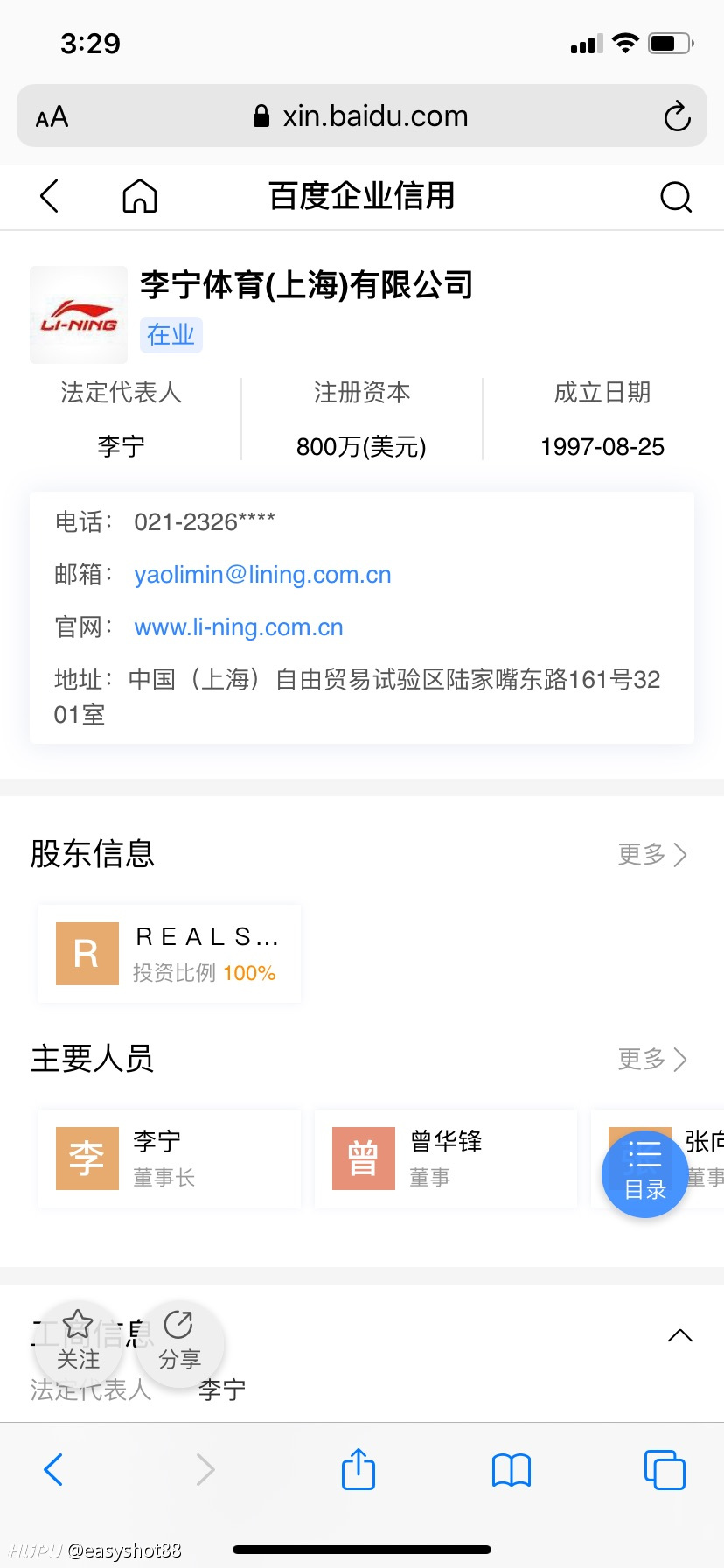The image size is (724, 1568).
Task: Open the Safari share sheet
Action: [359, 1469]
